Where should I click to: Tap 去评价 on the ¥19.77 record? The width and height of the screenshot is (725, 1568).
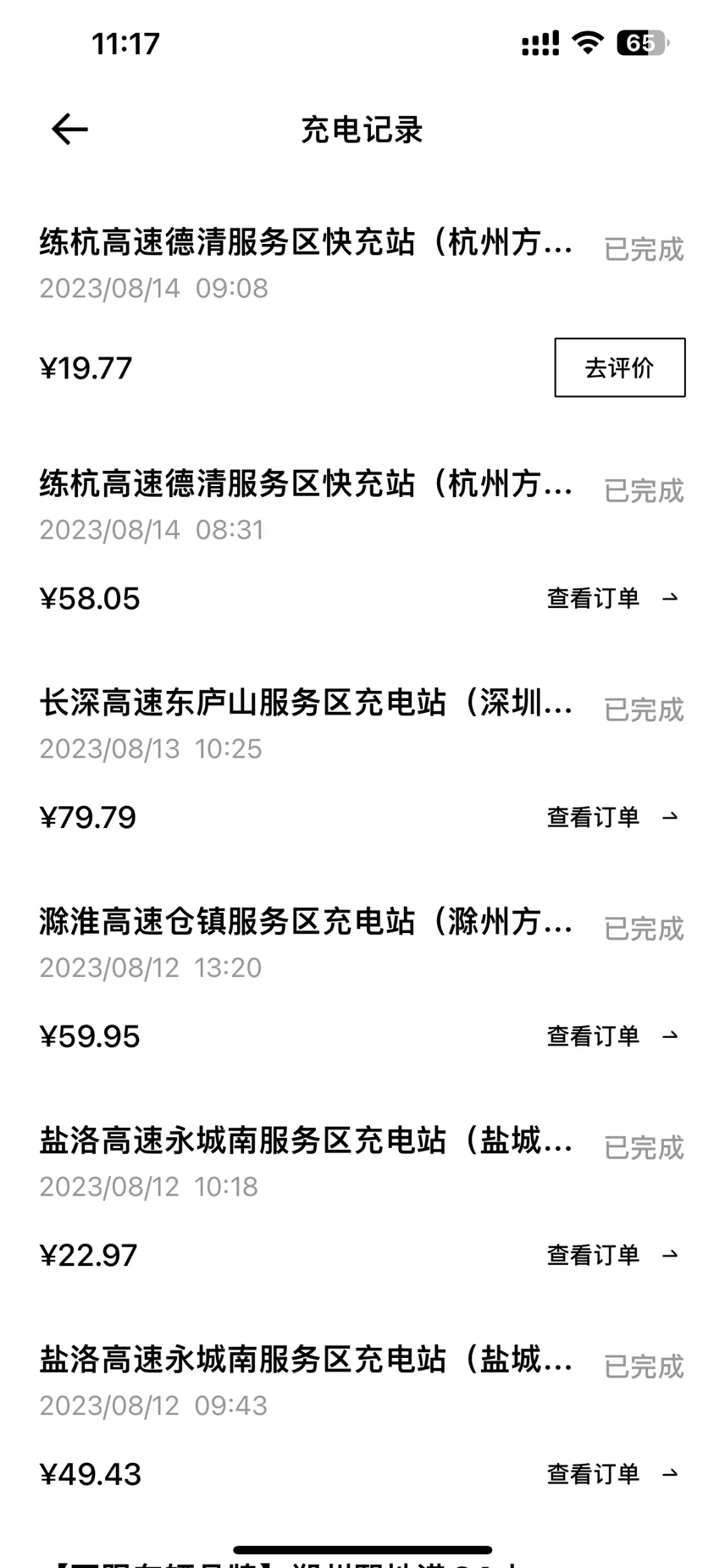pyautogui.click(x=620, y=367)
